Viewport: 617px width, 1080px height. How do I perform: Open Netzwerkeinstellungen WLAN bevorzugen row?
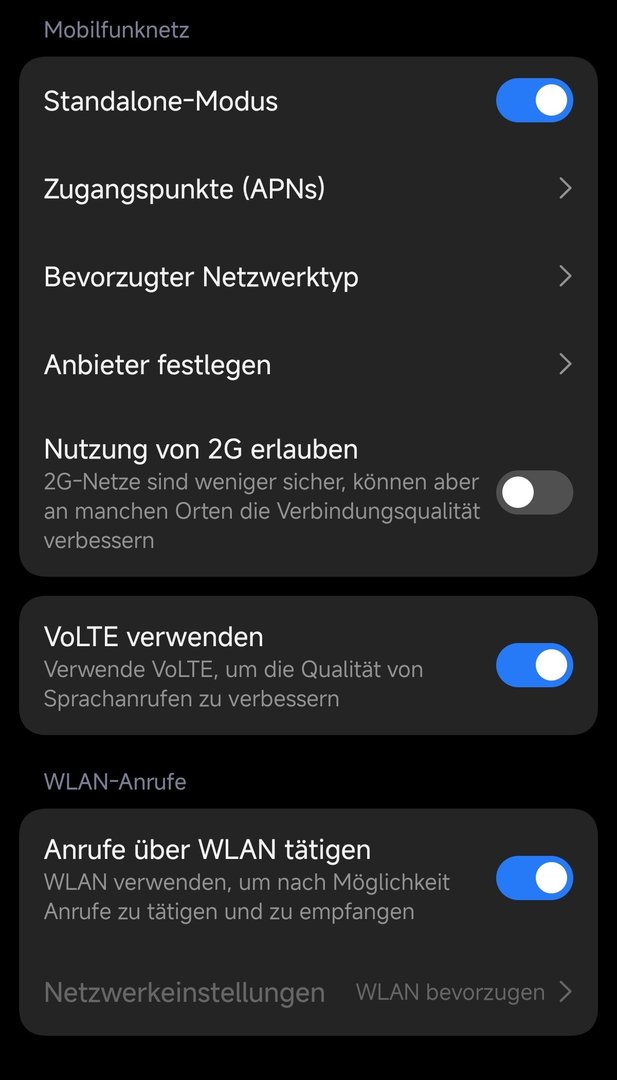tap(308, 992)
